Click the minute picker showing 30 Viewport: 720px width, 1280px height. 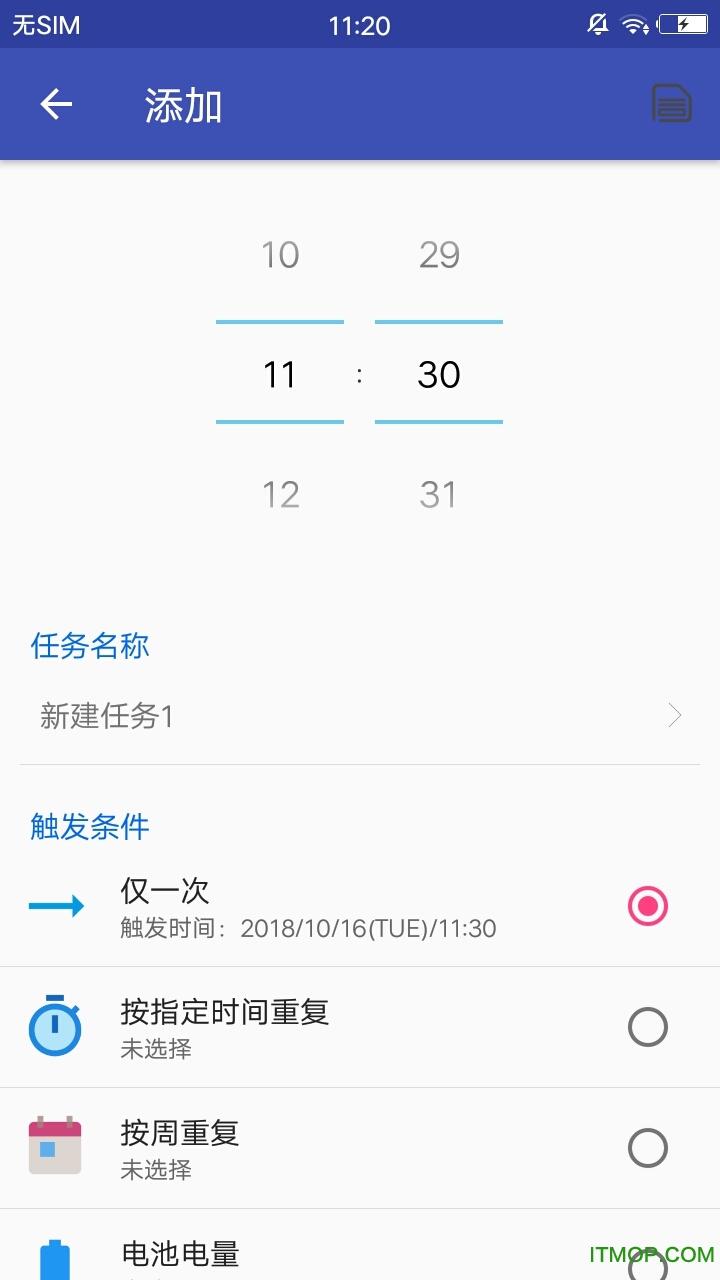(438, 374)
